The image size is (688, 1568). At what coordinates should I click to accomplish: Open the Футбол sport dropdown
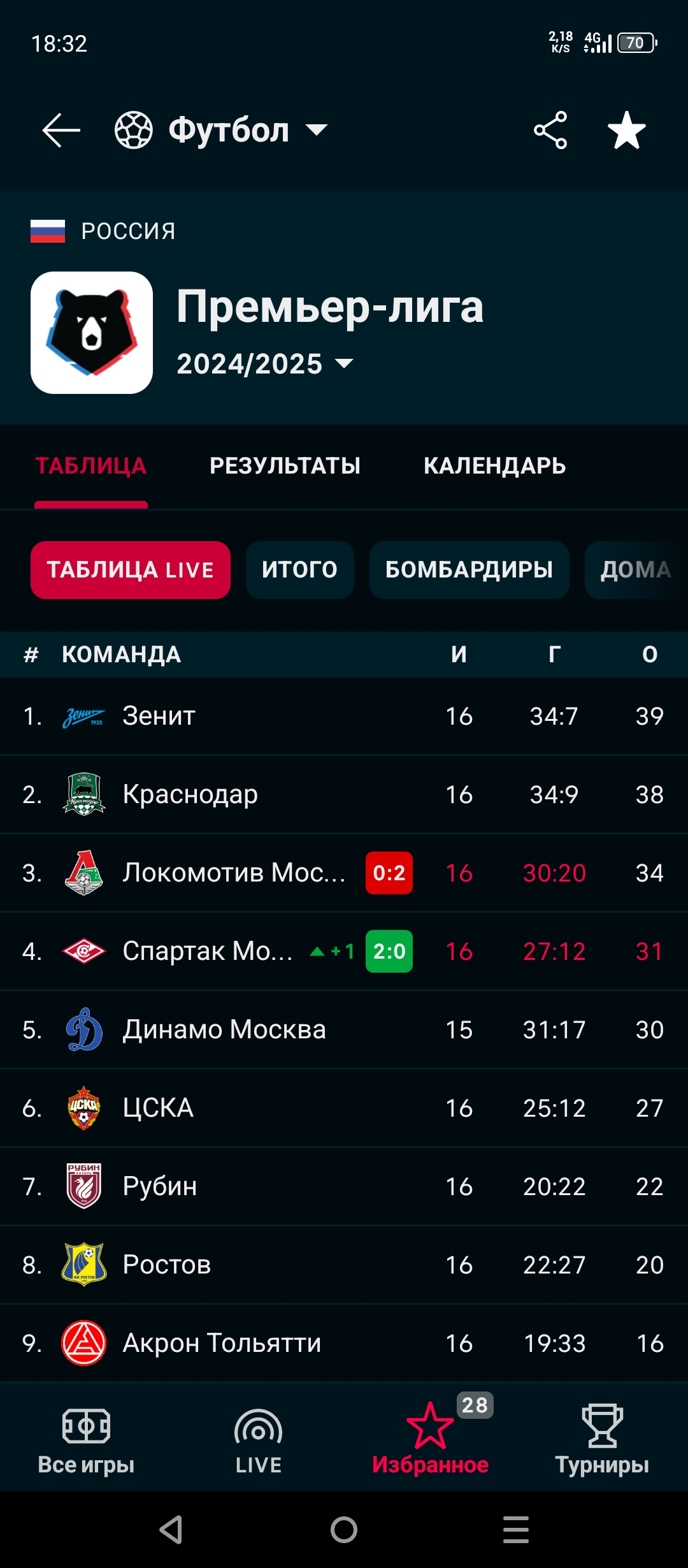[x=221, y=130]
